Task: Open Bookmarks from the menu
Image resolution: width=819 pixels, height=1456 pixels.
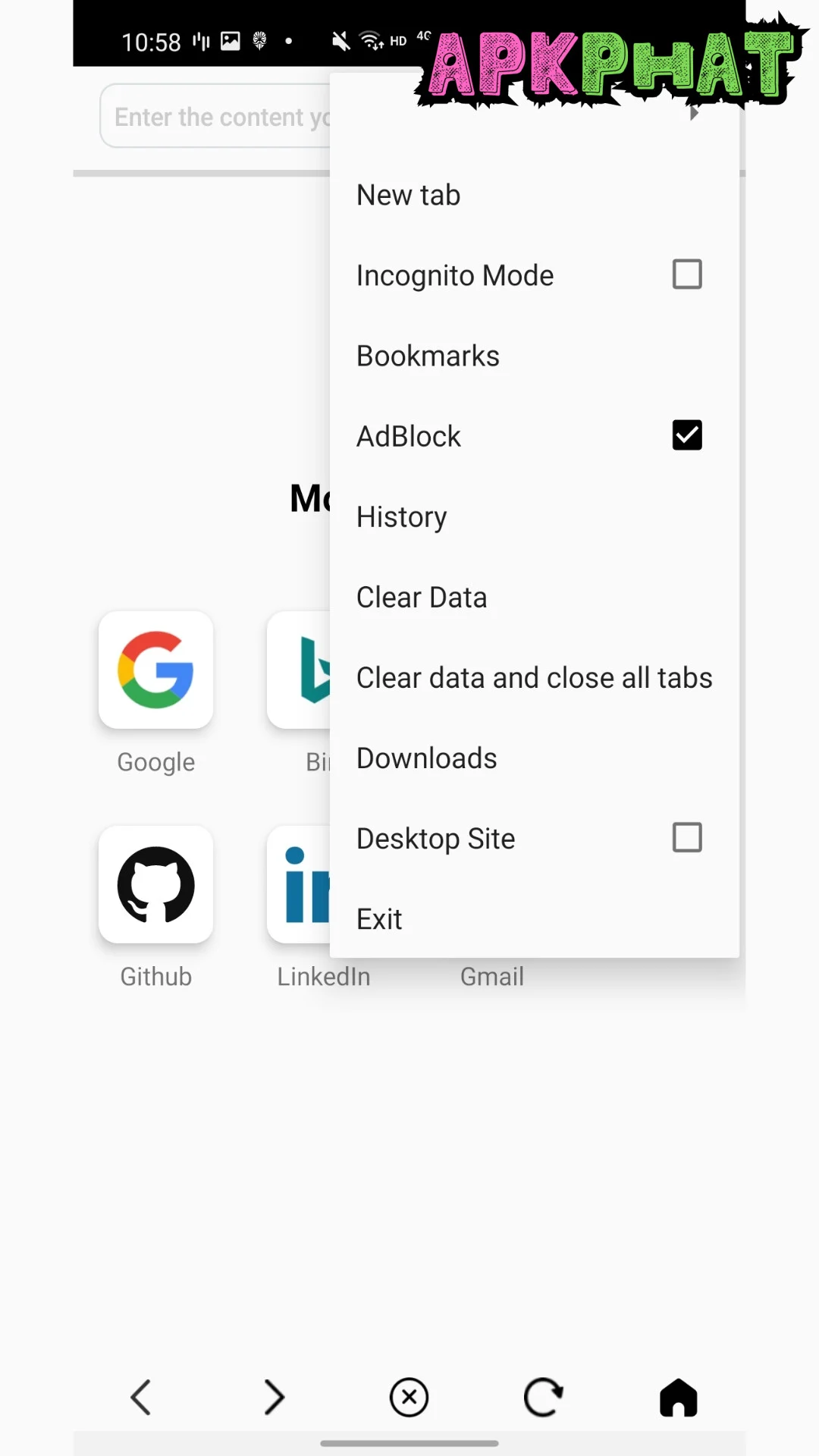Action: [428, 356]
